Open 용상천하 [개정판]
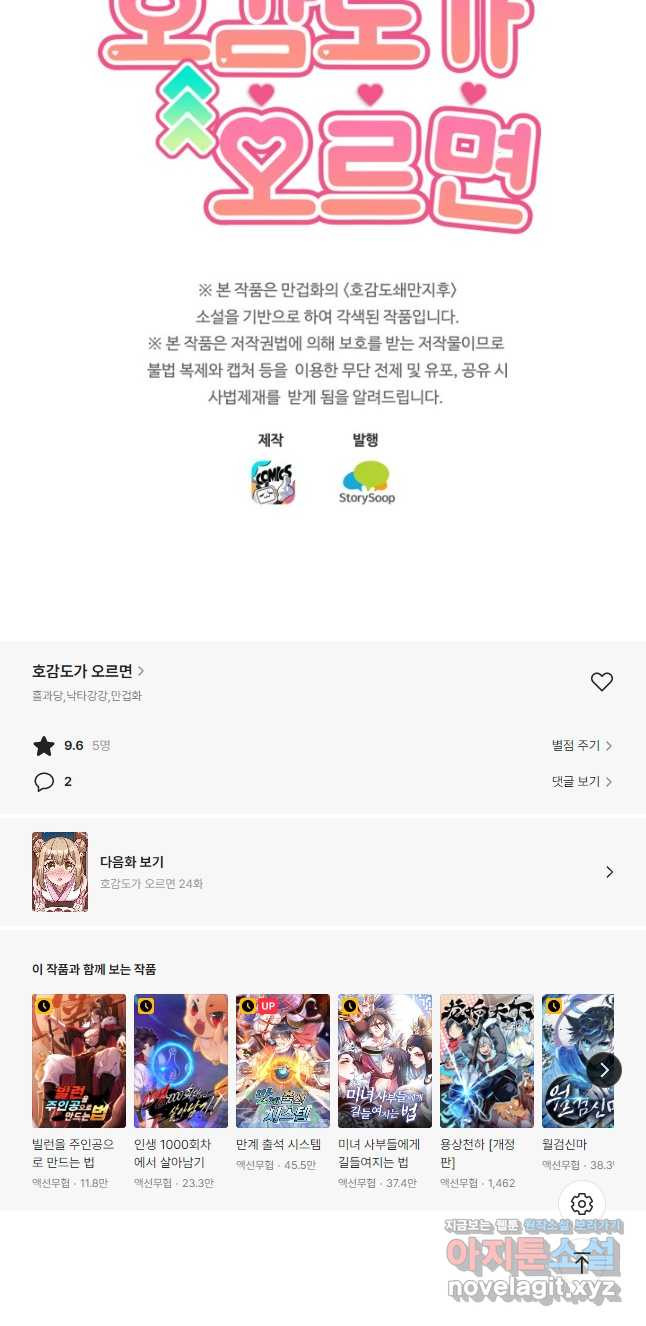 (x=487, y=1061)
